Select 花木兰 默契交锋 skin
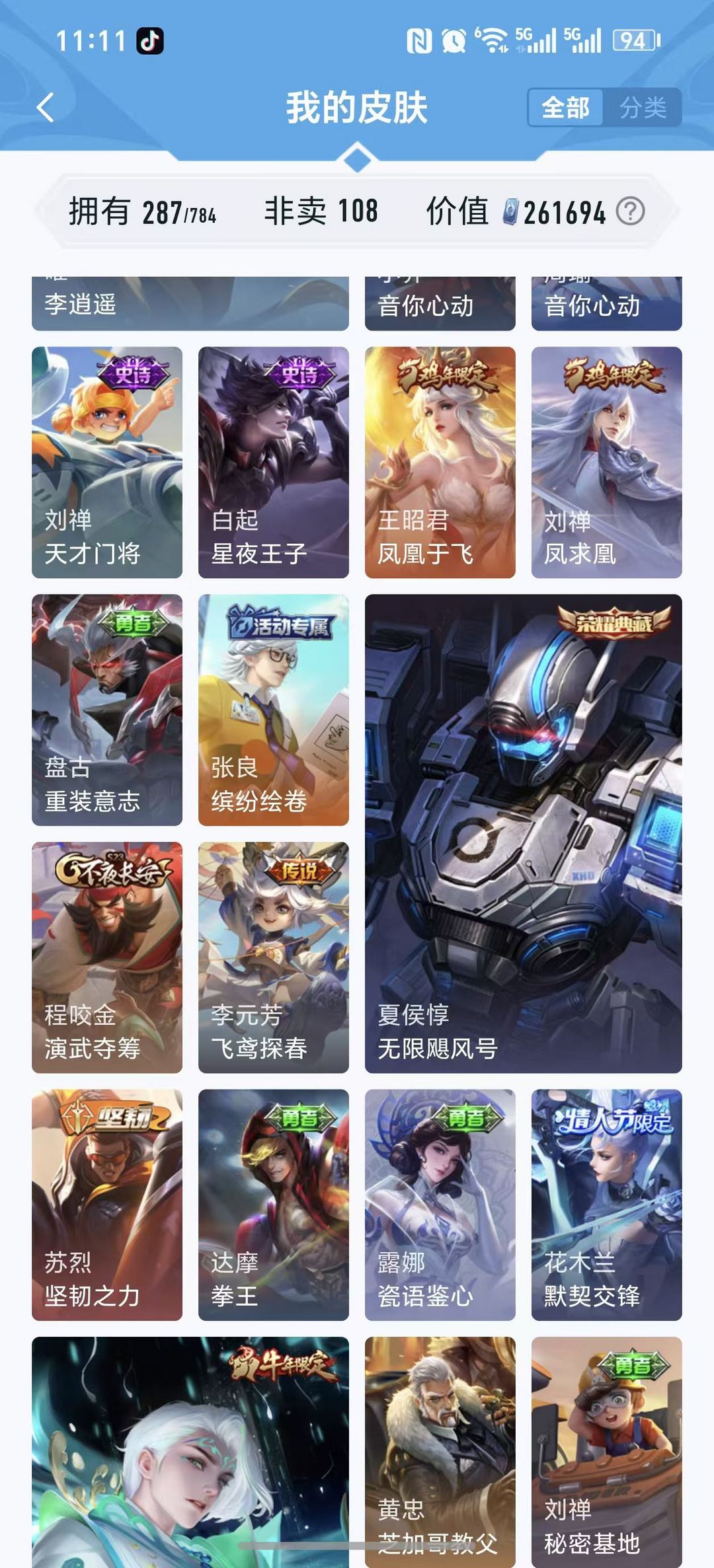714x1568 pixels. [x=606, y=1205]
